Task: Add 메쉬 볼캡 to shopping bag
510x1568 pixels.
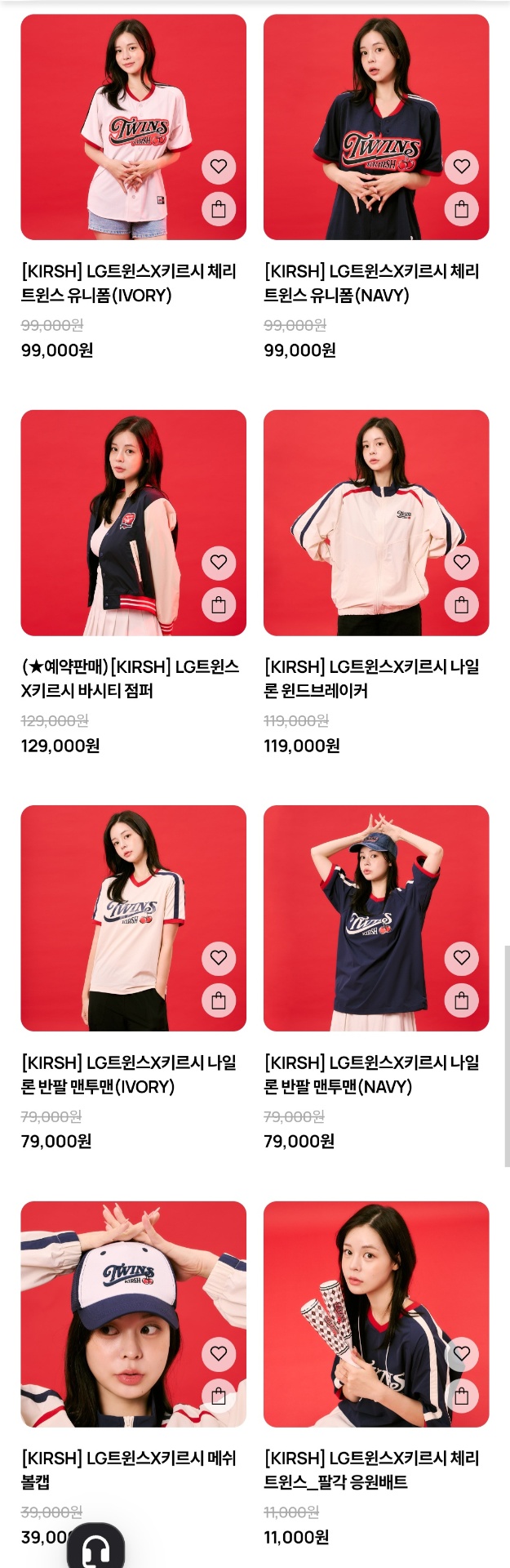Action: (x=219, y=1396)
